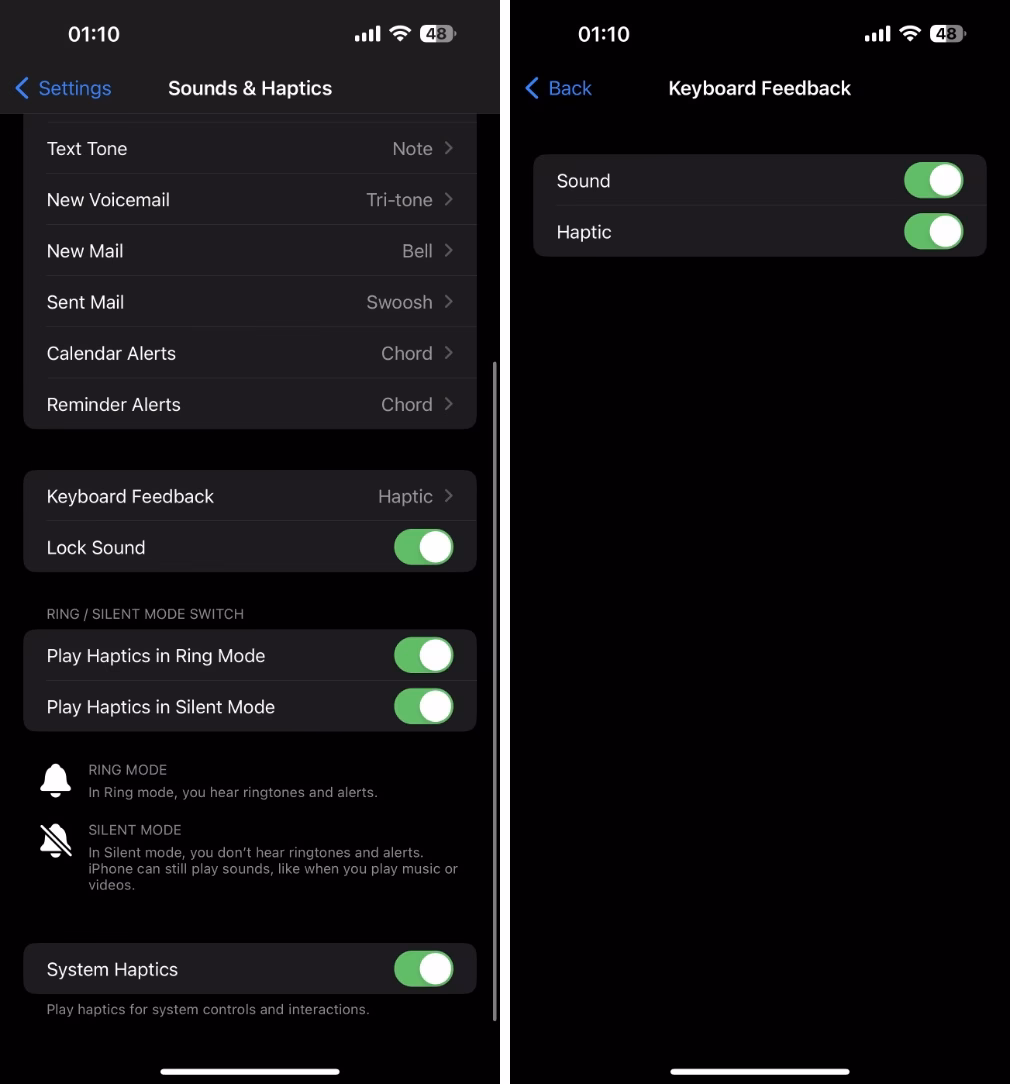Open the Text Tone settings
This screenshot has height=1084, width=1010.
250,148
